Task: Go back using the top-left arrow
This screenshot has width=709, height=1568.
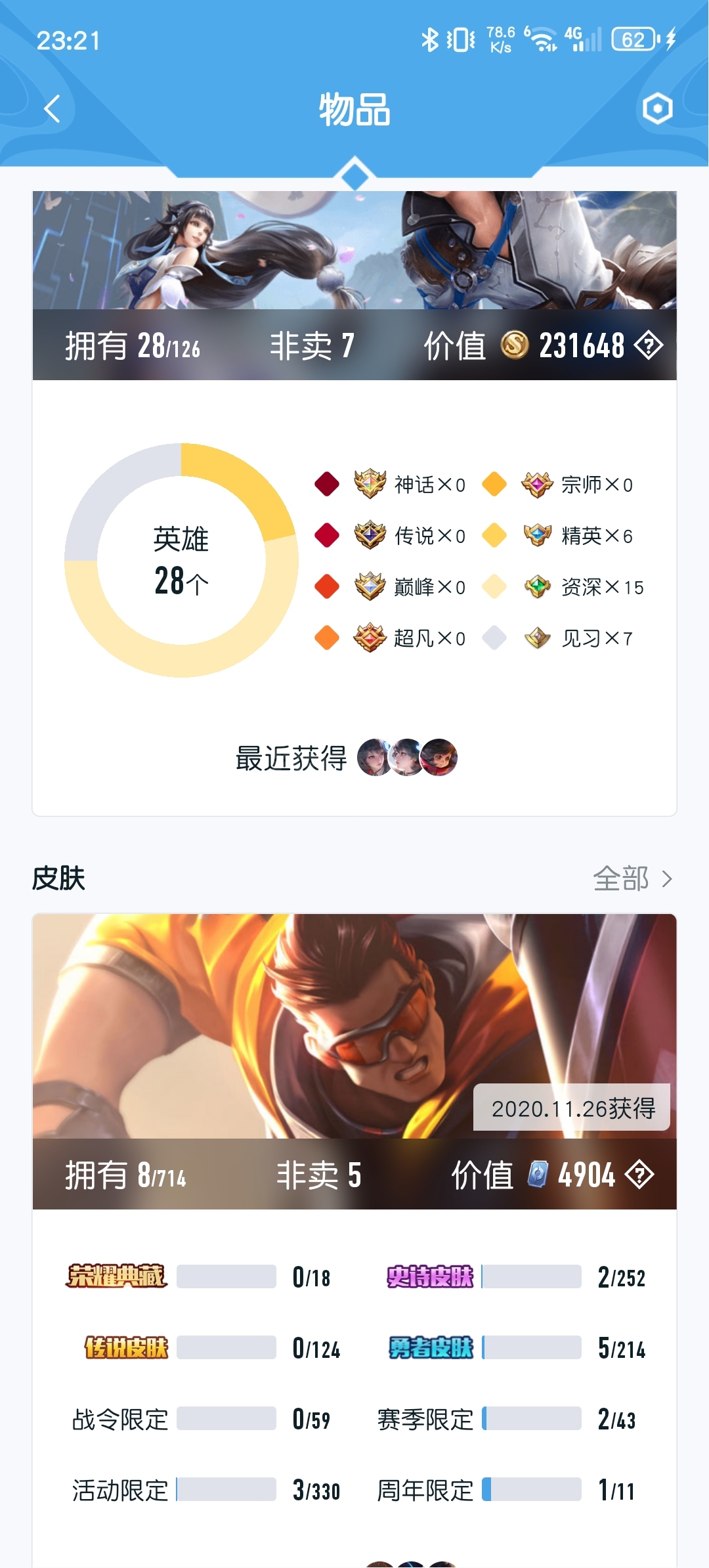Action: point(53,109)
